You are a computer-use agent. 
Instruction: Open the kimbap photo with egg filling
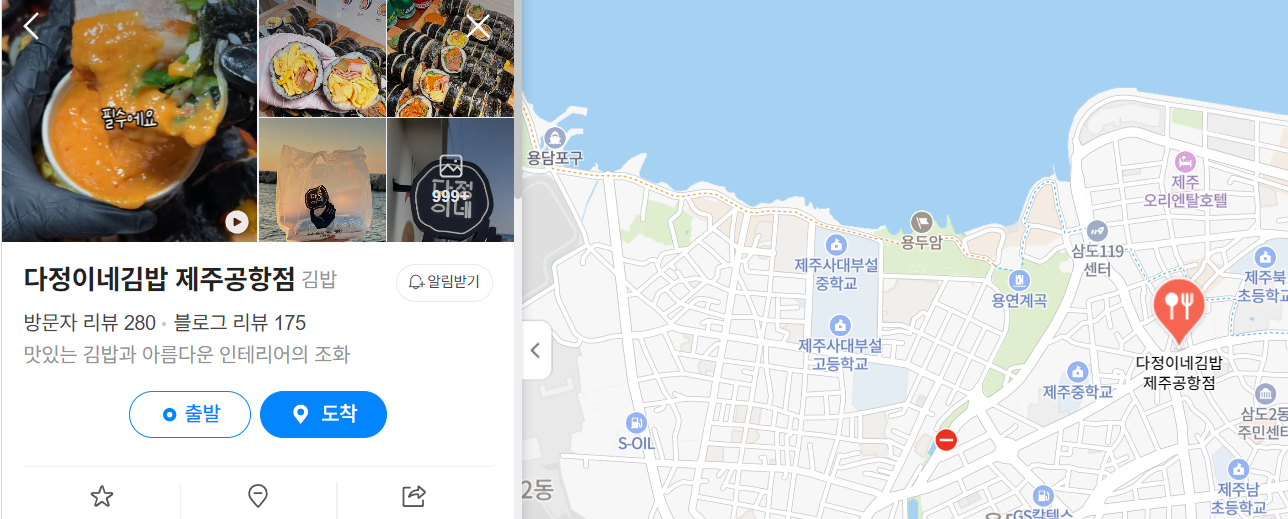pyautogui.click(x=322, y=59)
